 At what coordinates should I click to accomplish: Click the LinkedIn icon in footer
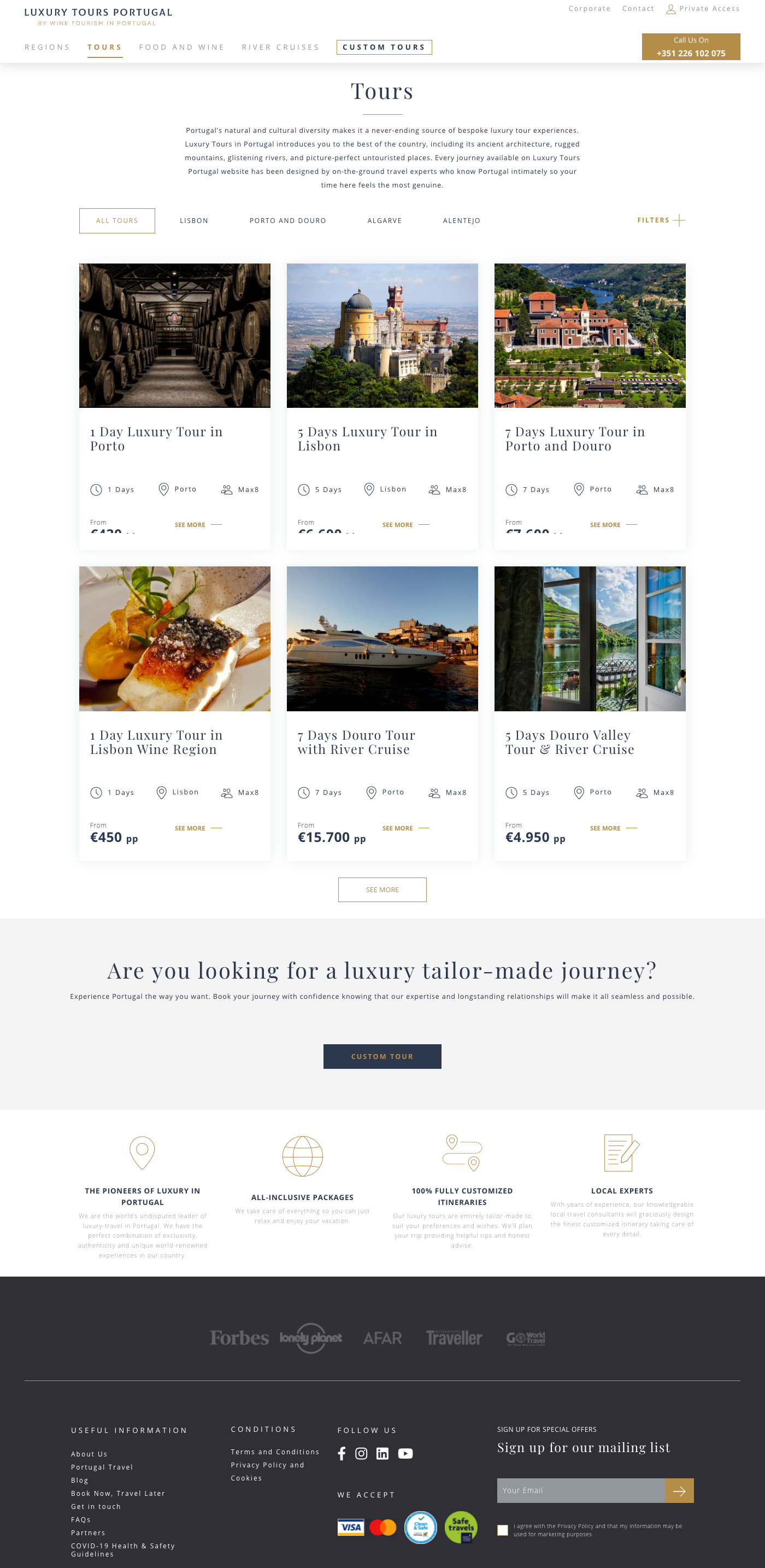(382, 1453)
